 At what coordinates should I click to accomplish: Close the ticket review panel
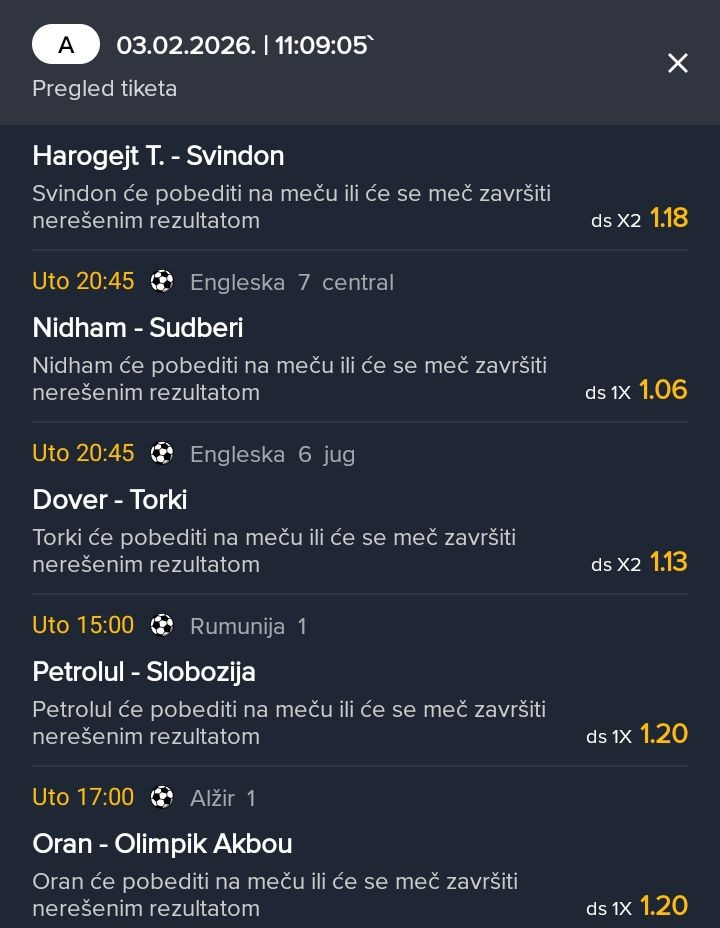pos(677,64)
